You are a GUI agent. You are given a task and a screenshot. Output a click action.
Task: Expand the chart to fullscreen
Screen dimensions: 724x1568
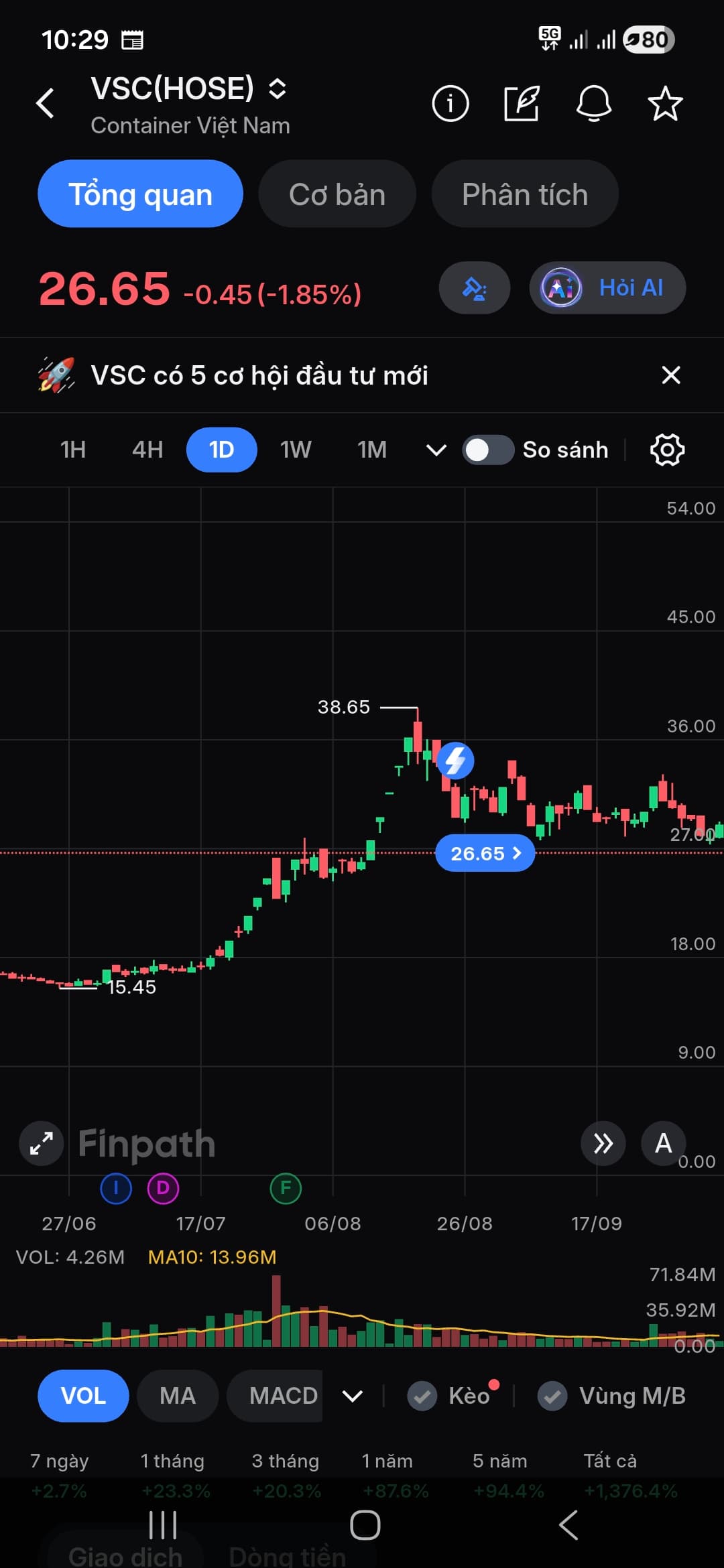(x=42, y=1143)
